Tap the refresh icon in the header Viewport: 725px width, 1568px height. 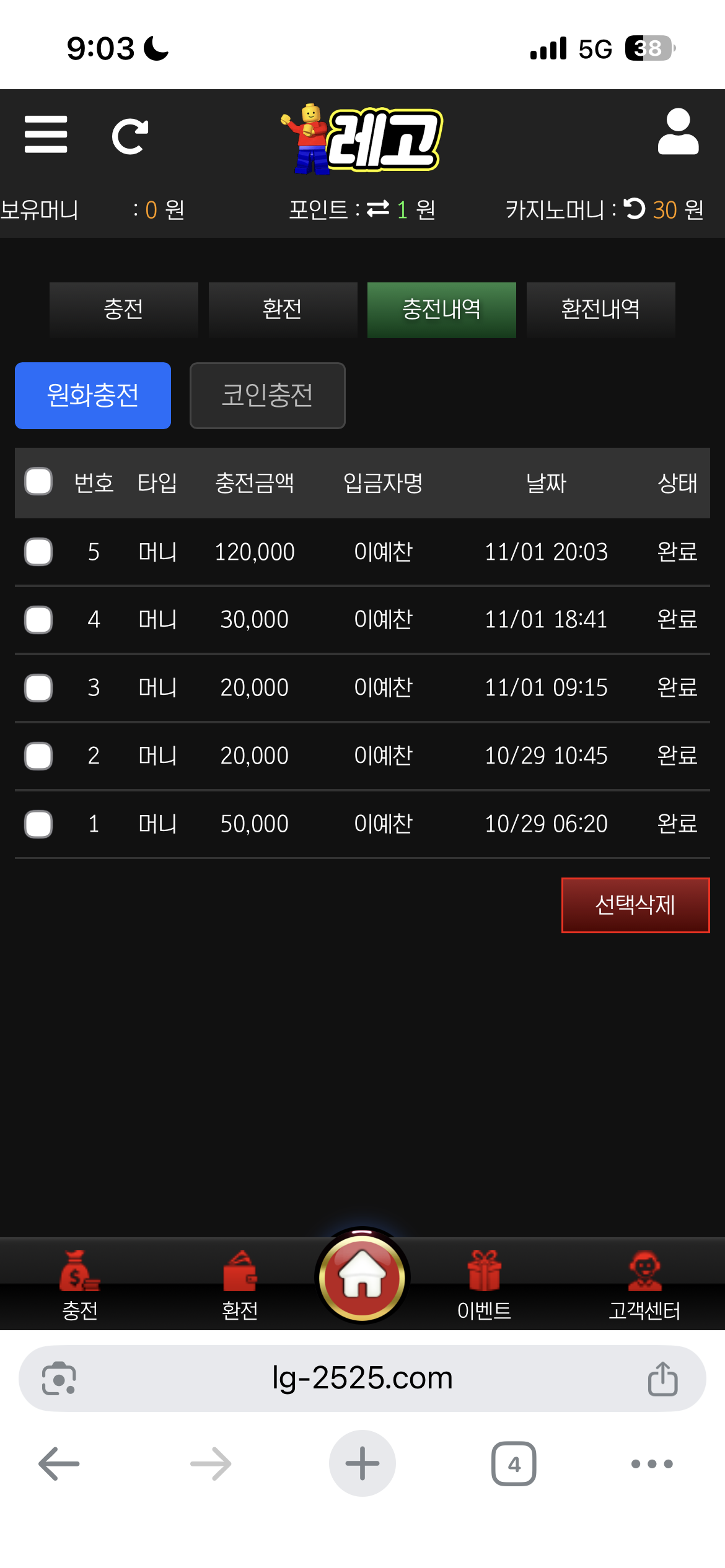[x=130, y=136]
